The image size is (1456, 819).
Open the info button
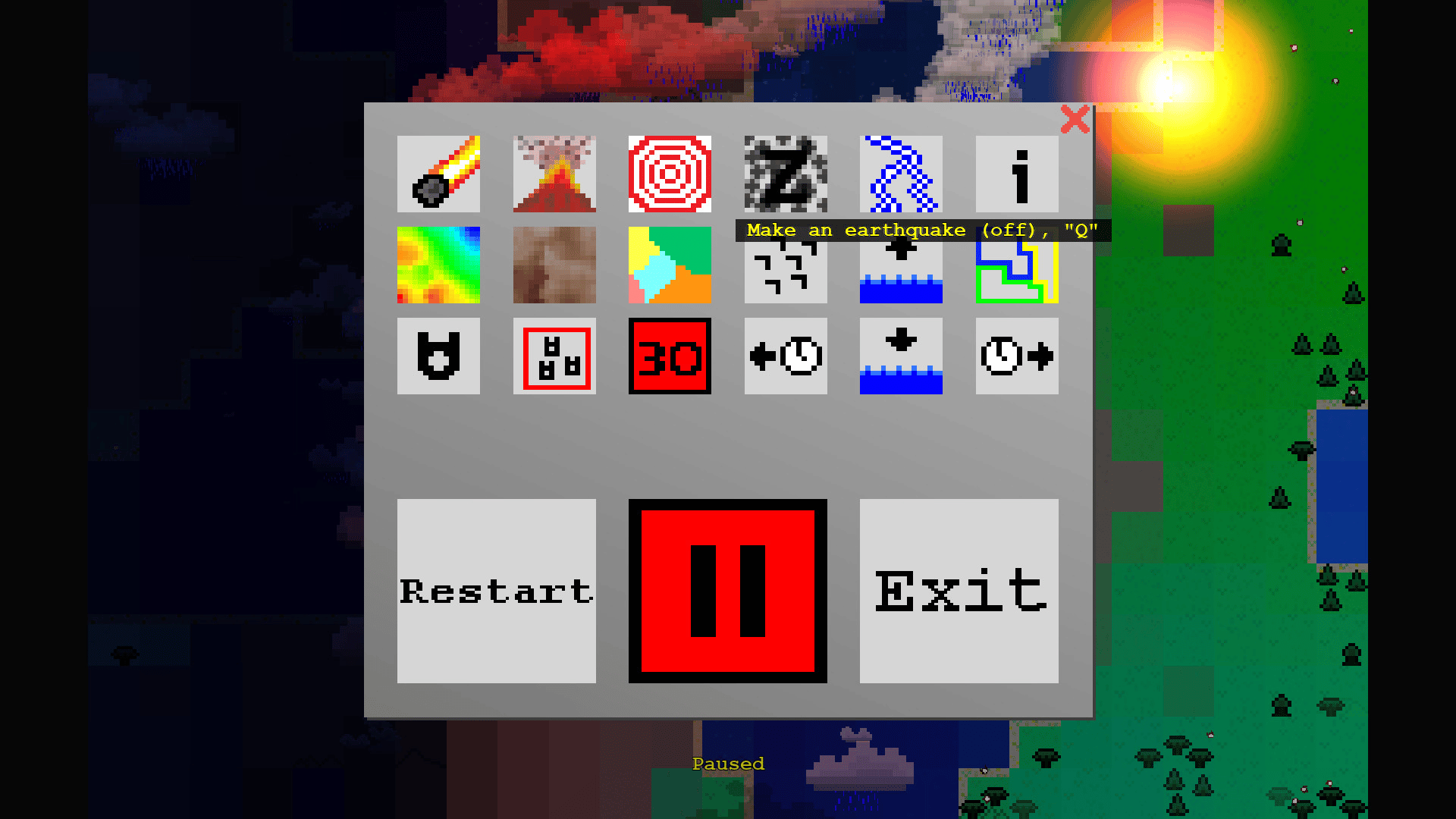[x=1017, y=174]
